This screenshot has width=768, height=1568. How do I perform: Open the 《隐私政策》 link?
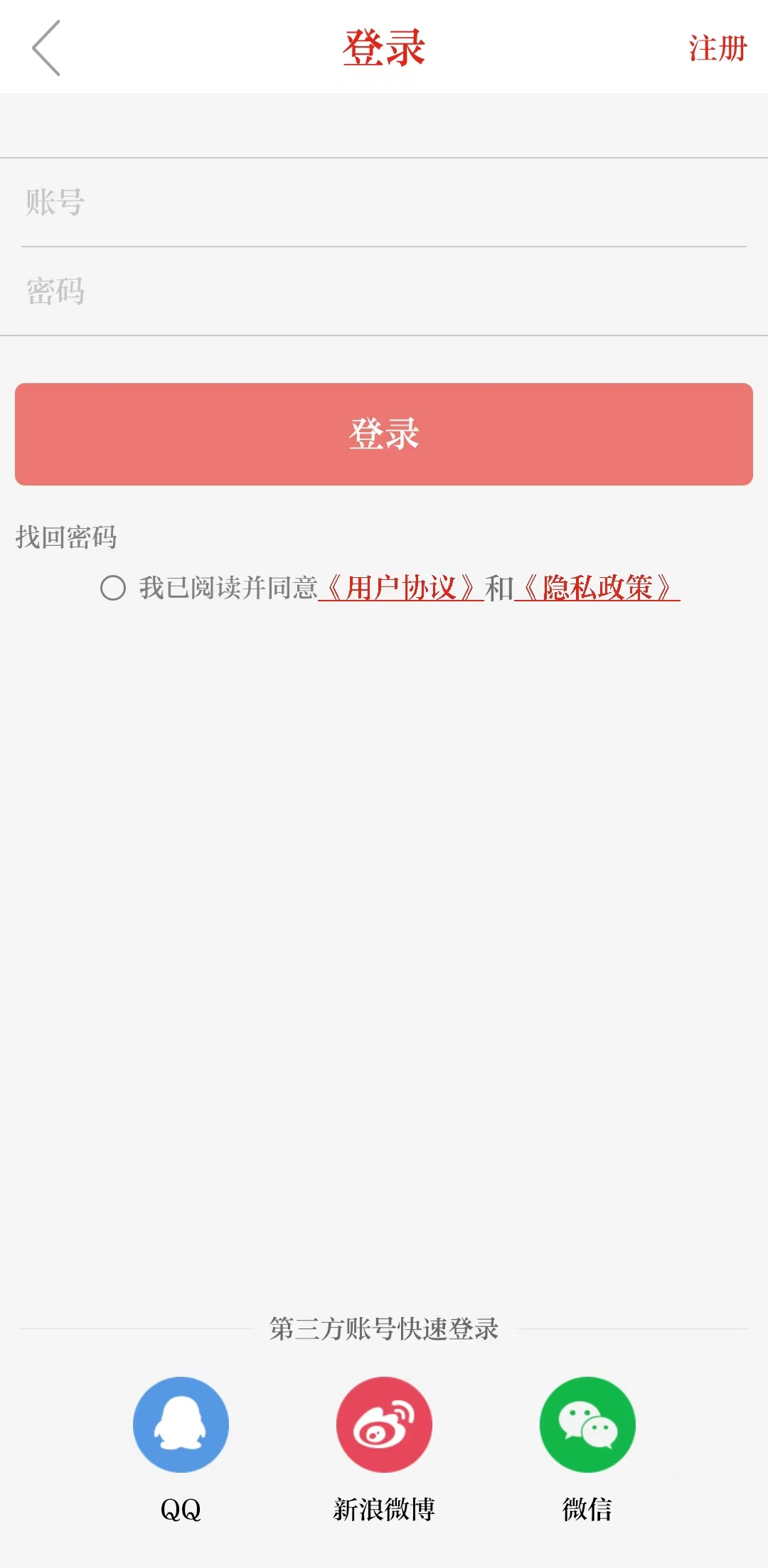pos(597,588)
